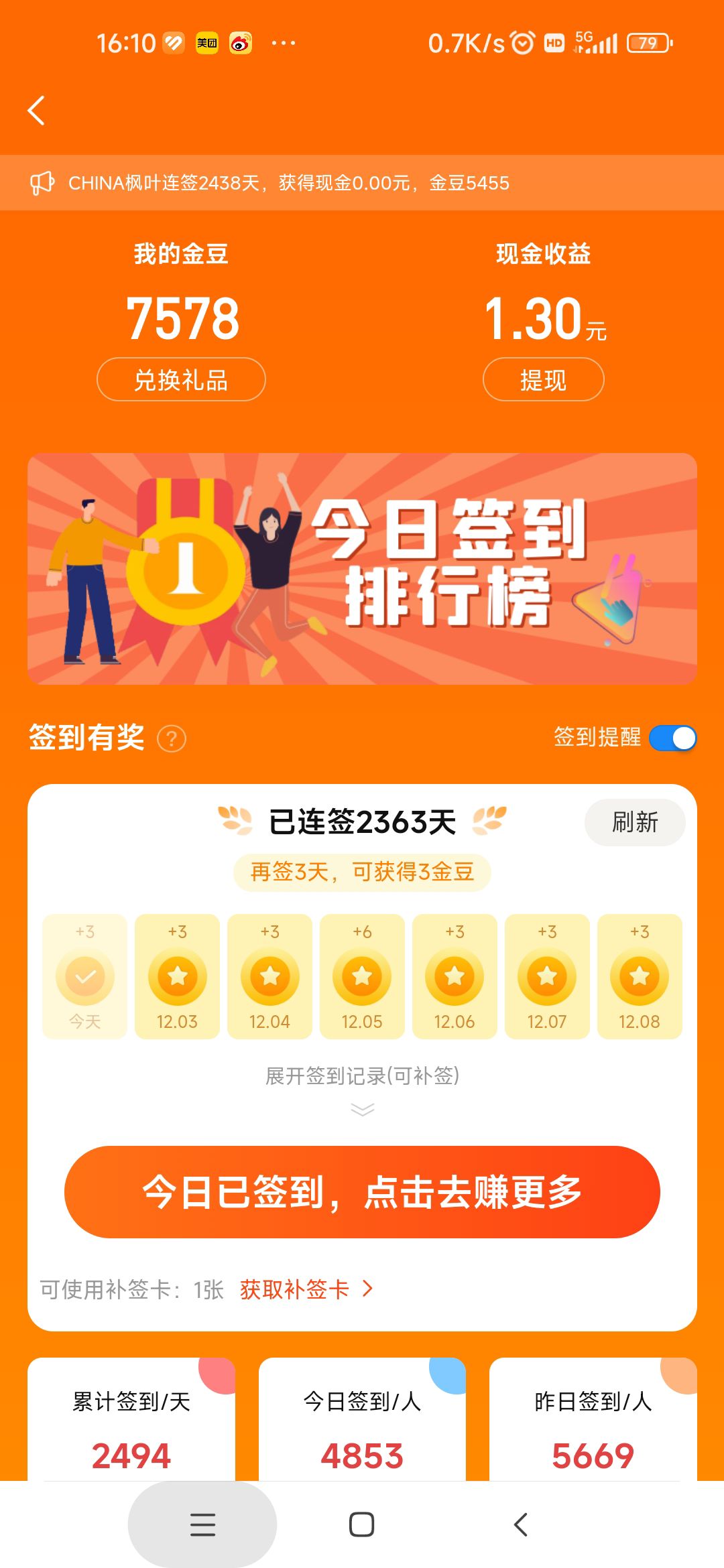Tap the 刷新 button
The height and width of the screenshot is (1568, 724).
point(634,822)
